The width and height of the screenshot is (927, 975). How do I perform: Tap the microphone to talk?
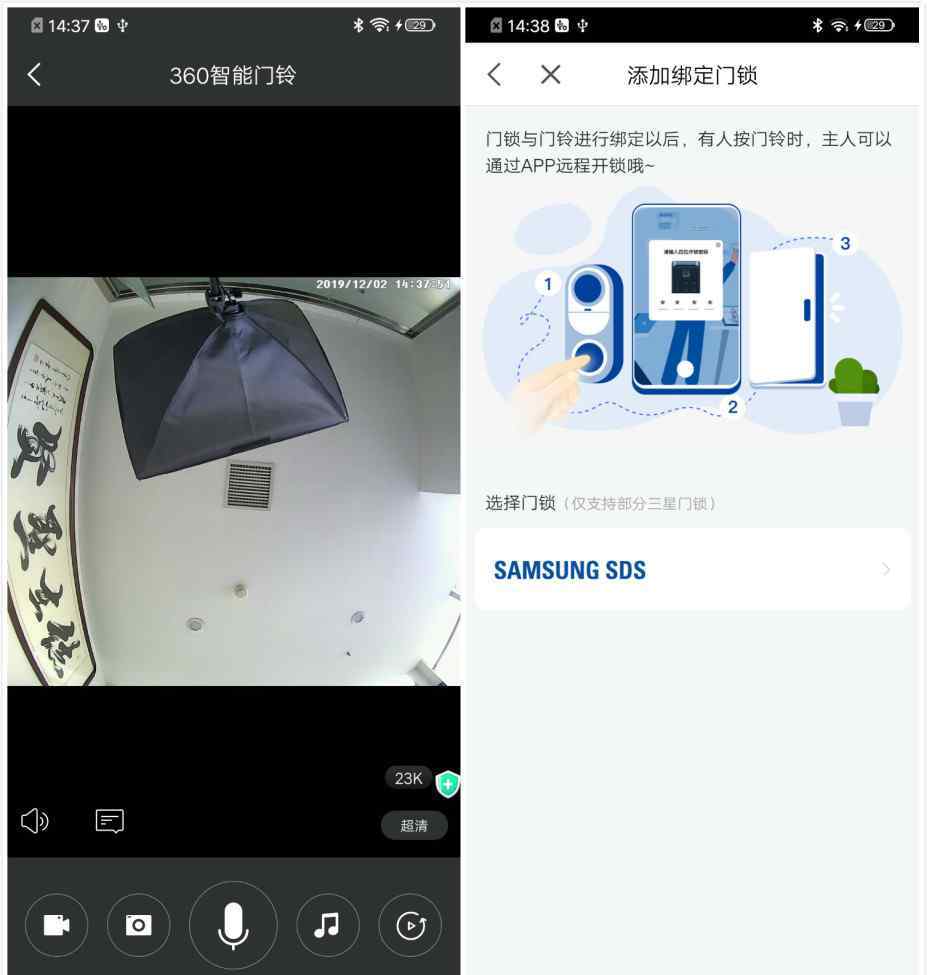click(x=233, y=926)
